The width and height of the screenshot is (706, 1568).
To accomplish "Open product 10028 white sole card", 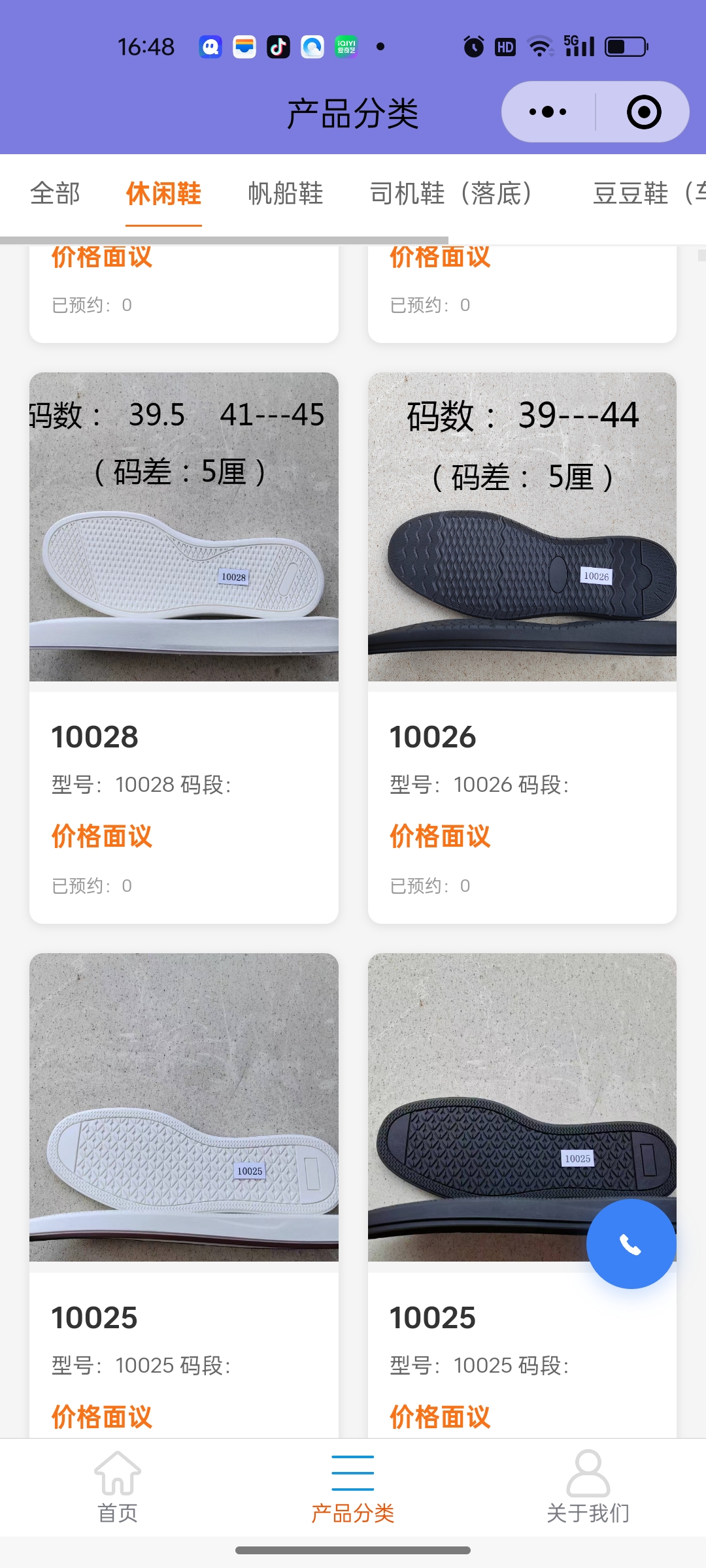I will [184, 647].
